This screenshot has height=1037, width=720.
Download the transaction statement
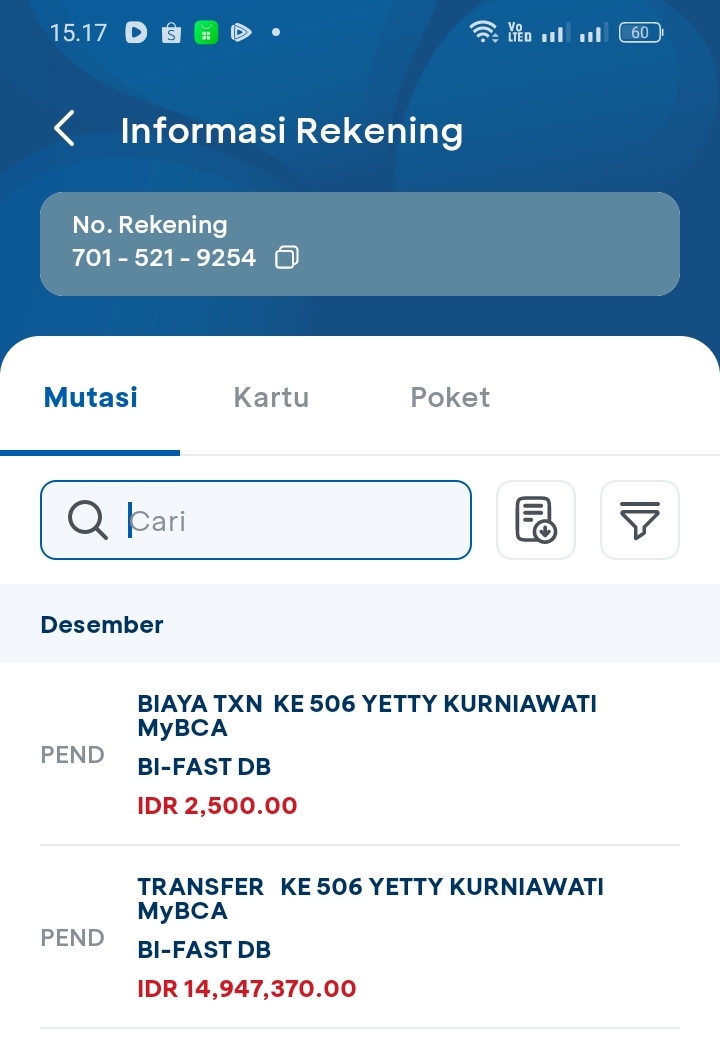click(x=536, y=520)
